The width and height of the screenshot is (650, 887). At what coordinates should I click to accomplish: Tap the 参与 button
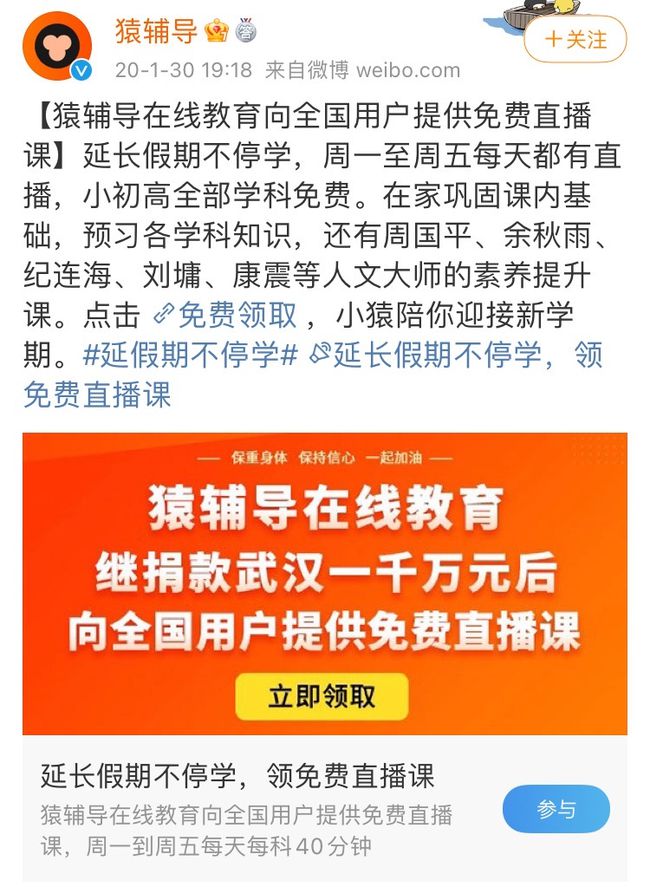(x=556, y=809)
